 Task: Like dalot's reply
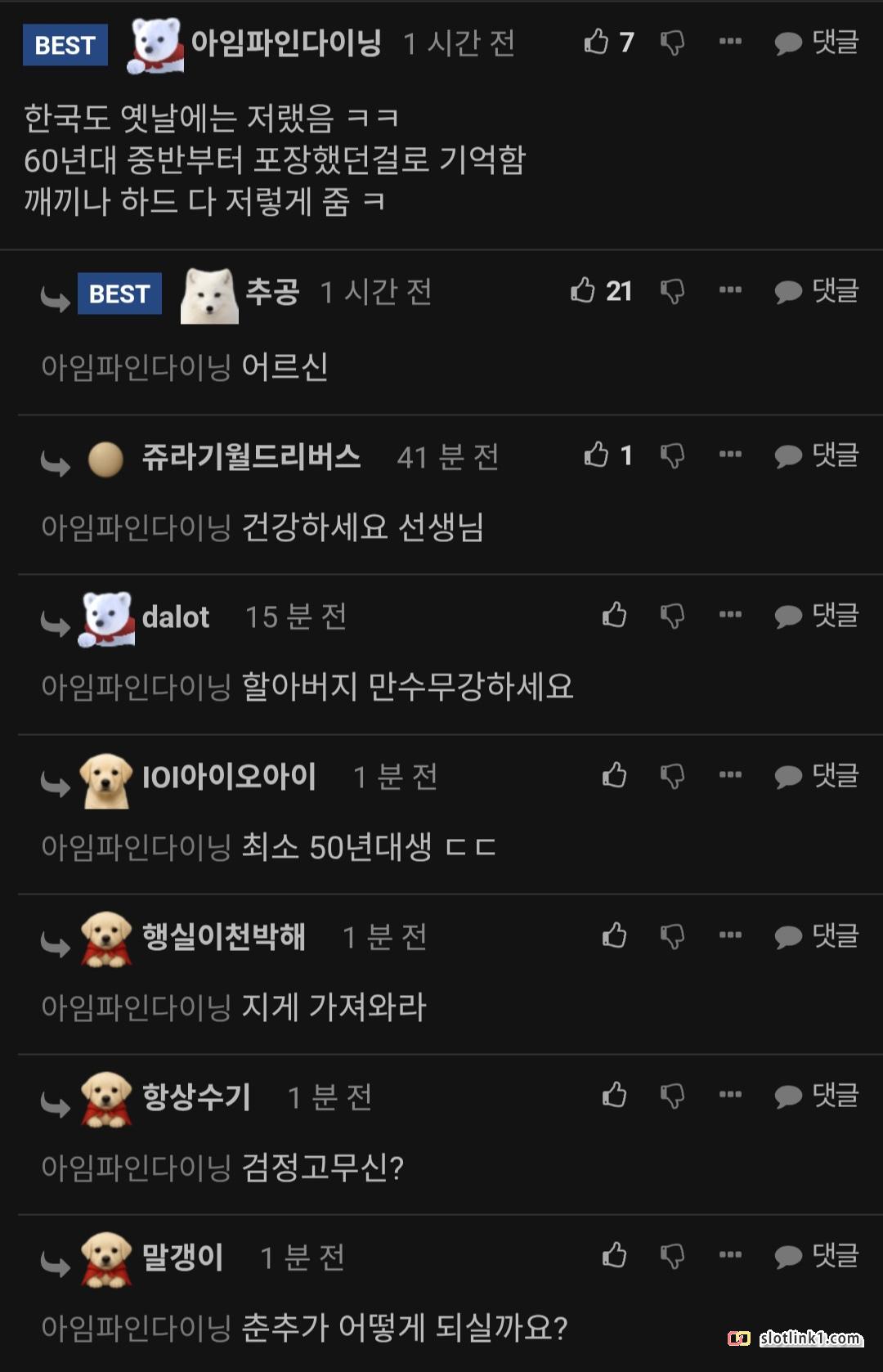614,615
